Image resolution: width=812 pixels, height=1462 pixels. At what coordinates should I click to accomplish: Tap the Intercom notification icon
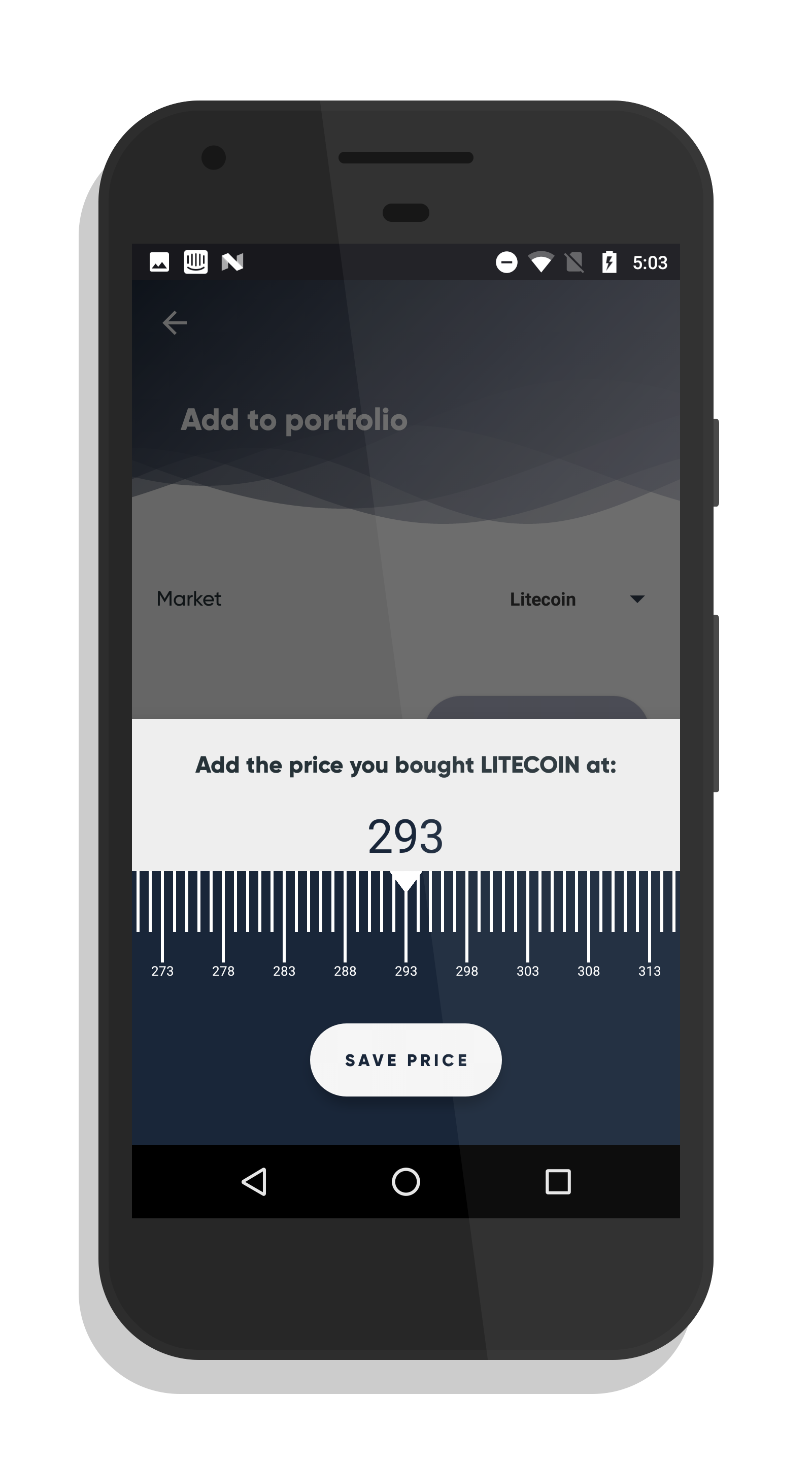pyautogui.click(x=196, y=262)
